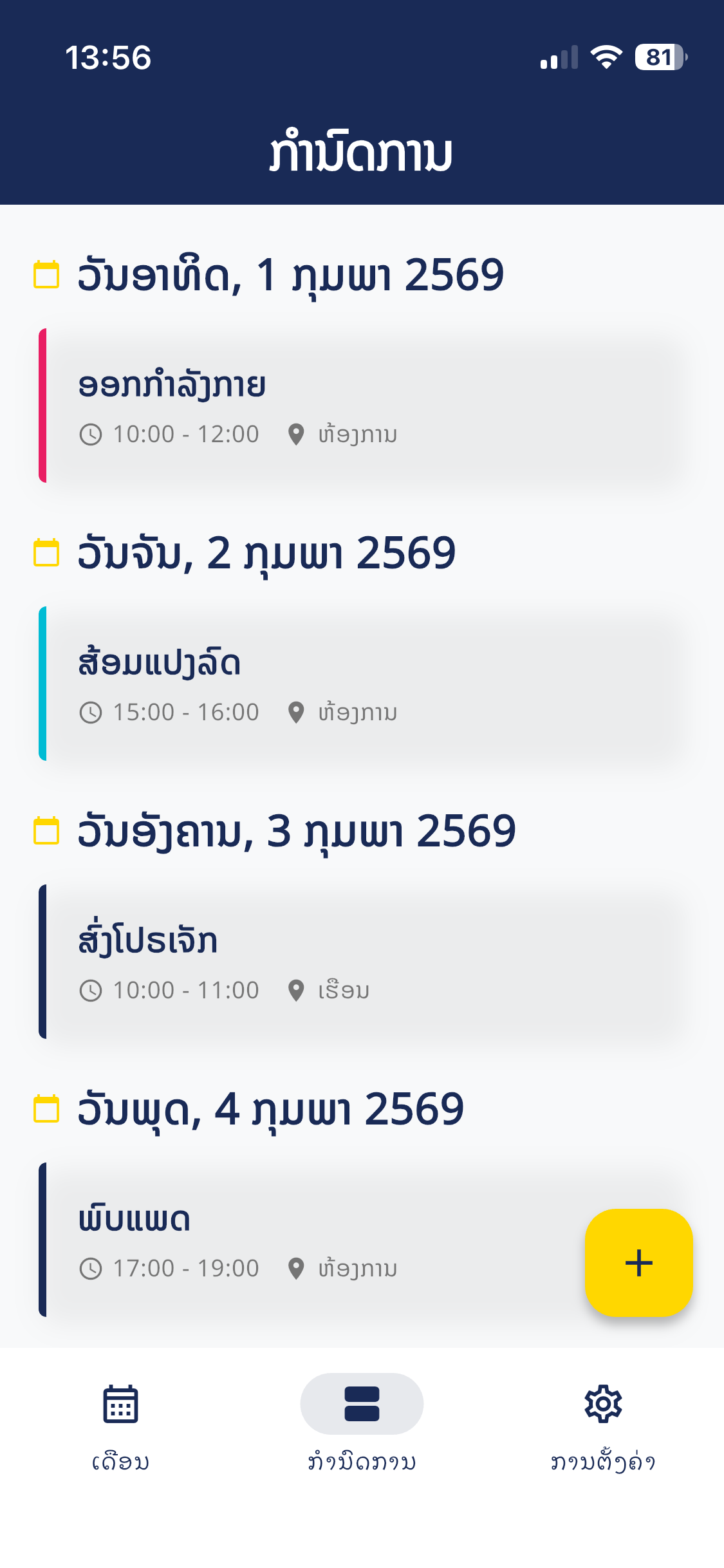This screenshot has width=724, height=1568.
Task: View the ສັ່ງໂປຣເຈັກ event details
Action: point(360,962)
